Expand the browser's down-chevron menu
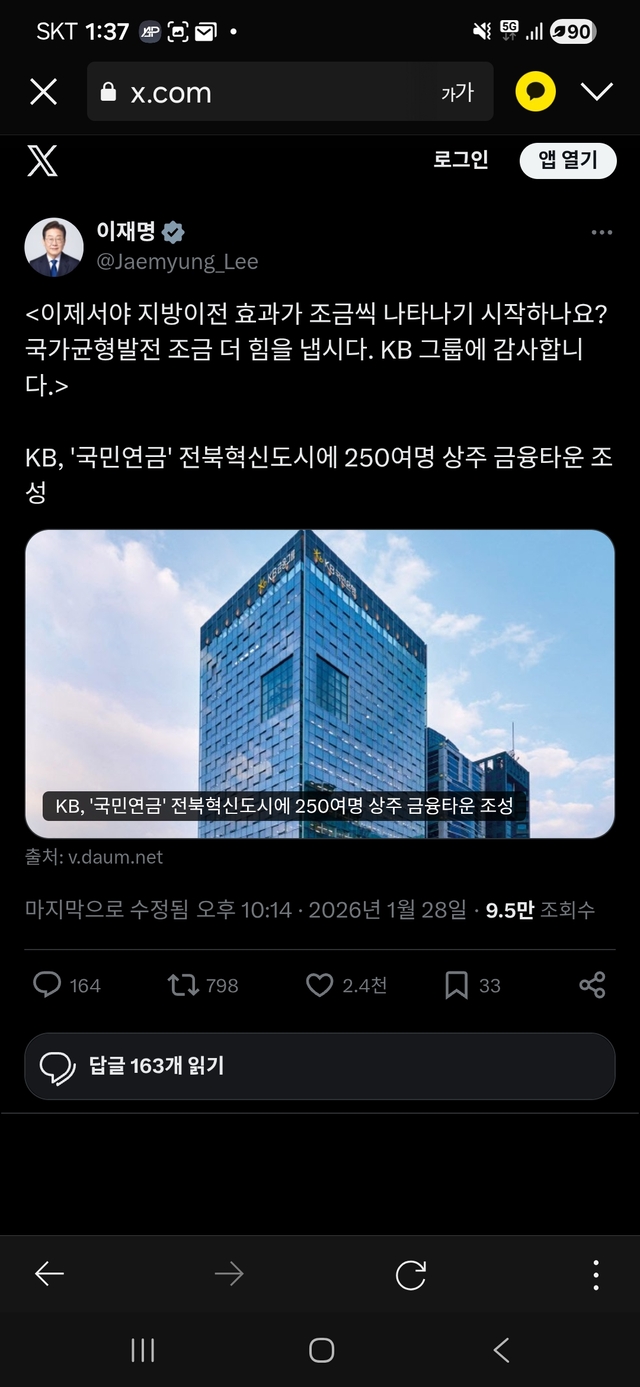This screenshot has height=1387, width=640. 597,92
